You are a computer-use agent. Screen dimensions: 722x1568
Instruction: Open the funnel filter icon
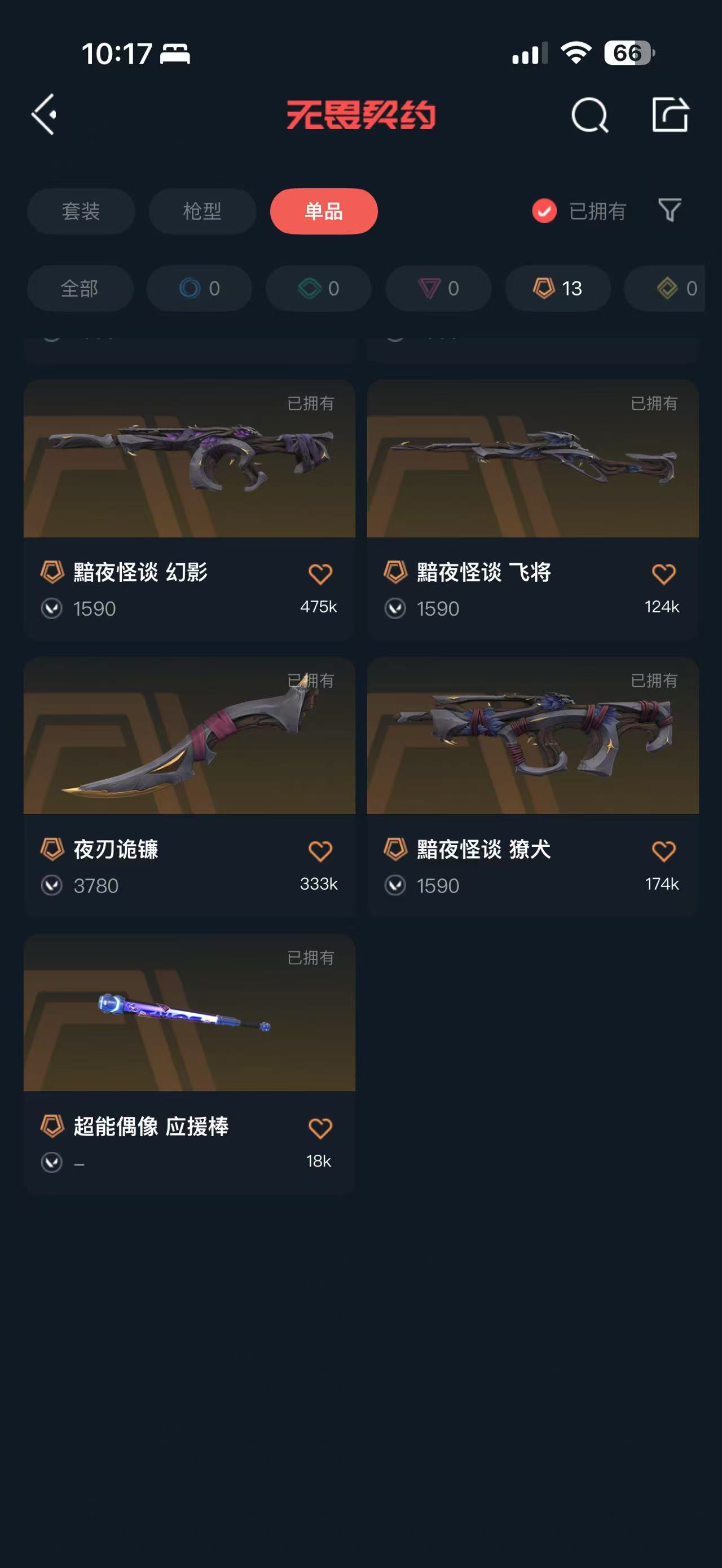click(670, 211)
